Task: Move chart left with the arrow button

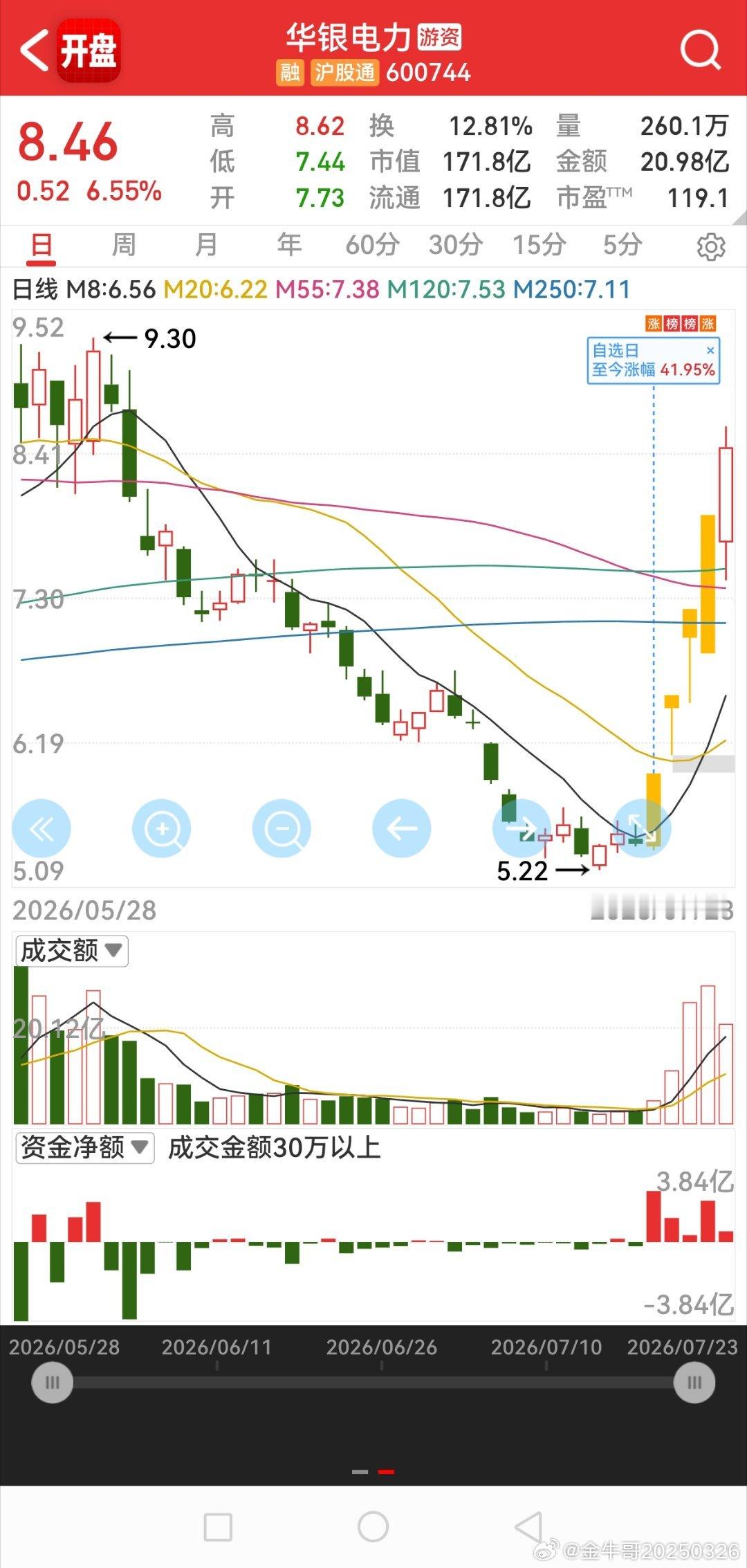Action: click(402, 828)
